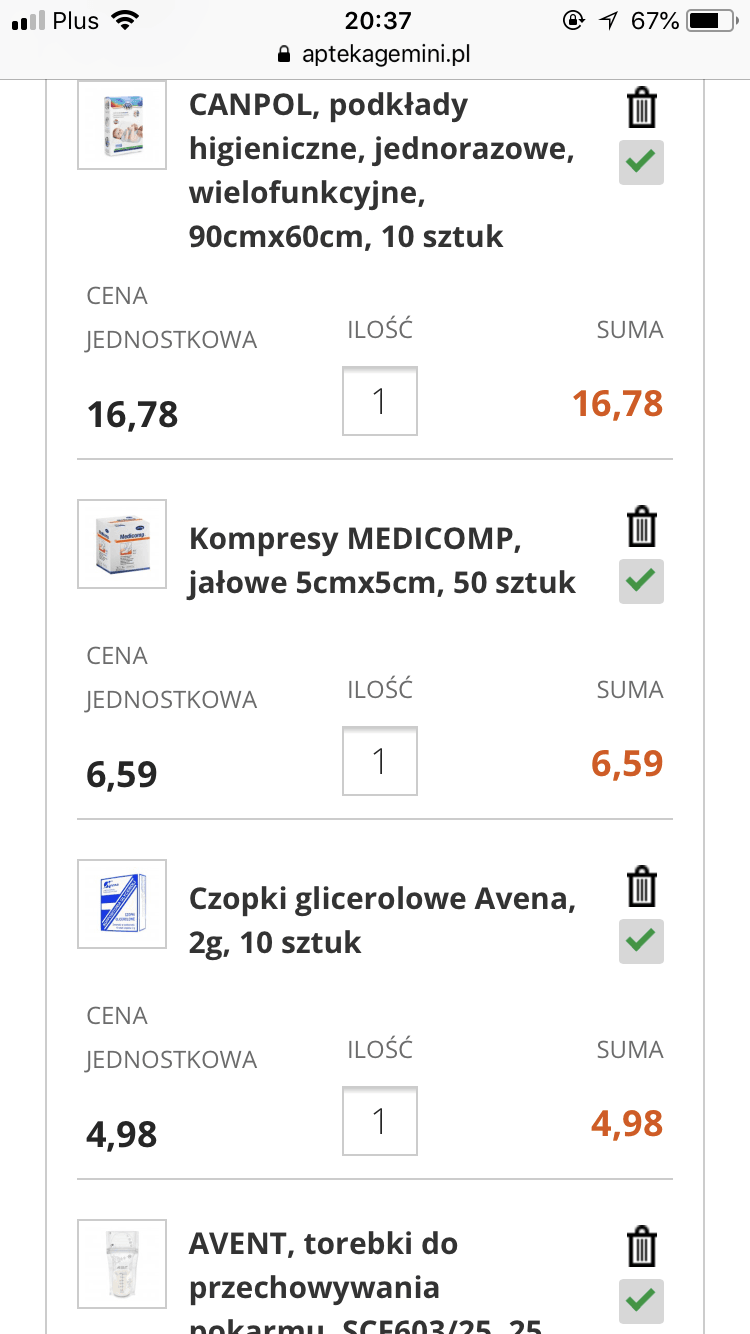Delete AVENT torebki from the cart
This screenshot has height=1334, width=750.
point(641,1246)
